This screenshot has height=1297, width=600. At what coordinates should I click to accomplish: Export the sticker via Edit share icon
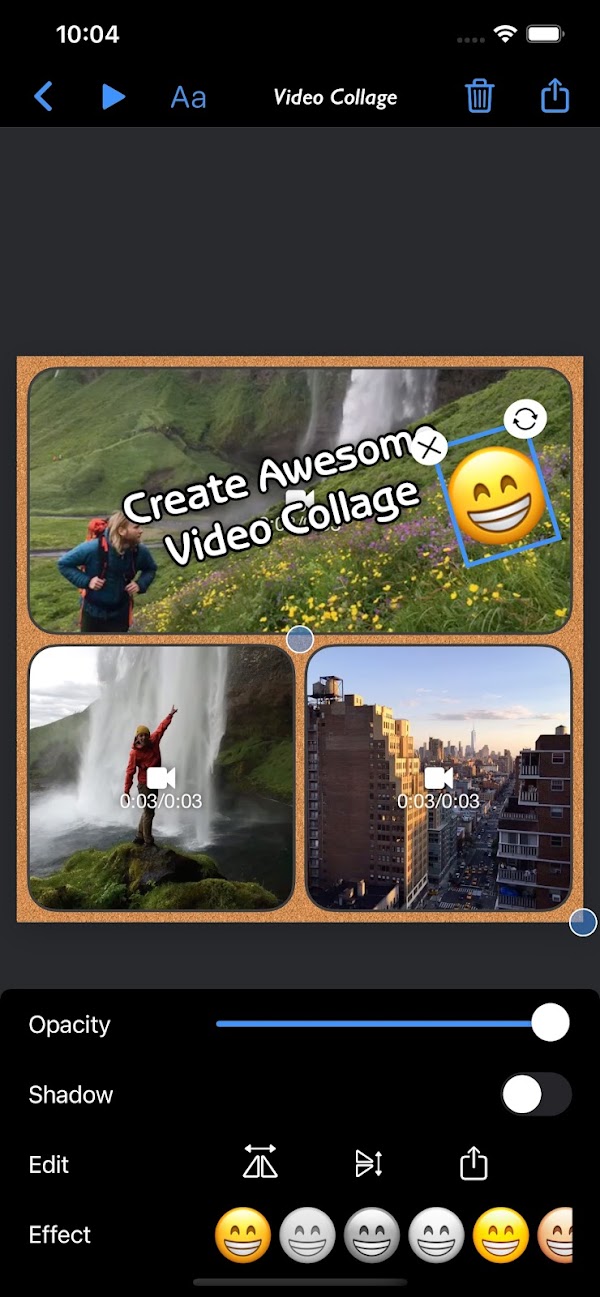click(x=473, y=1163)
